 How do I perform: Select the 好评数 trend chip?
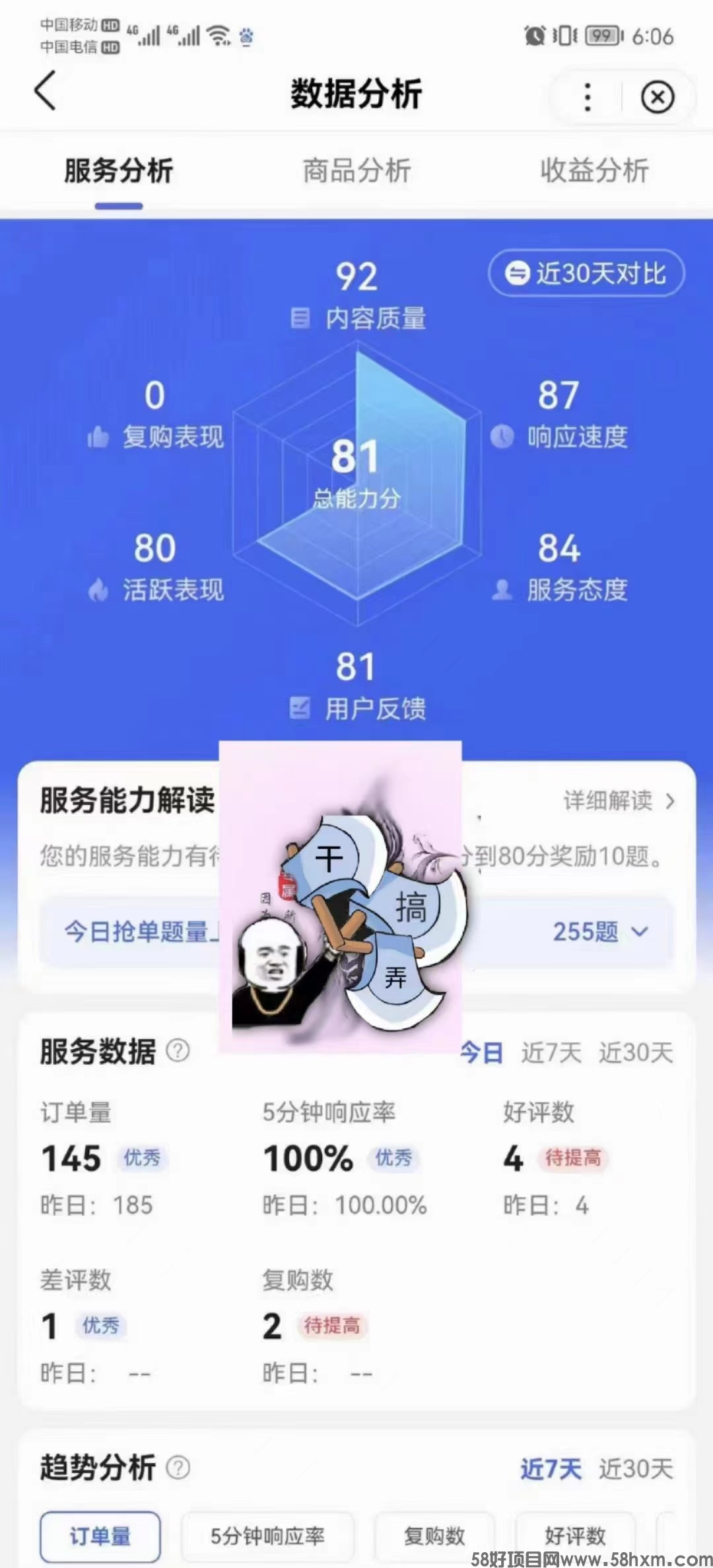tap(575, 1536)
